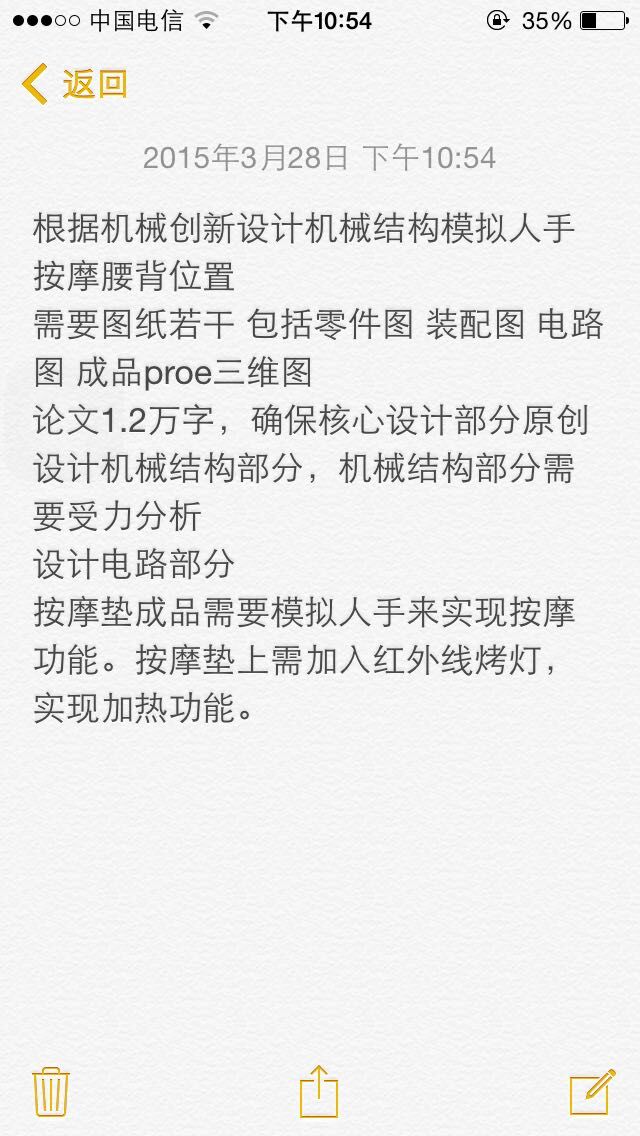Go back with the 返回 button
640x1136 pixels.
pos(75,84)
